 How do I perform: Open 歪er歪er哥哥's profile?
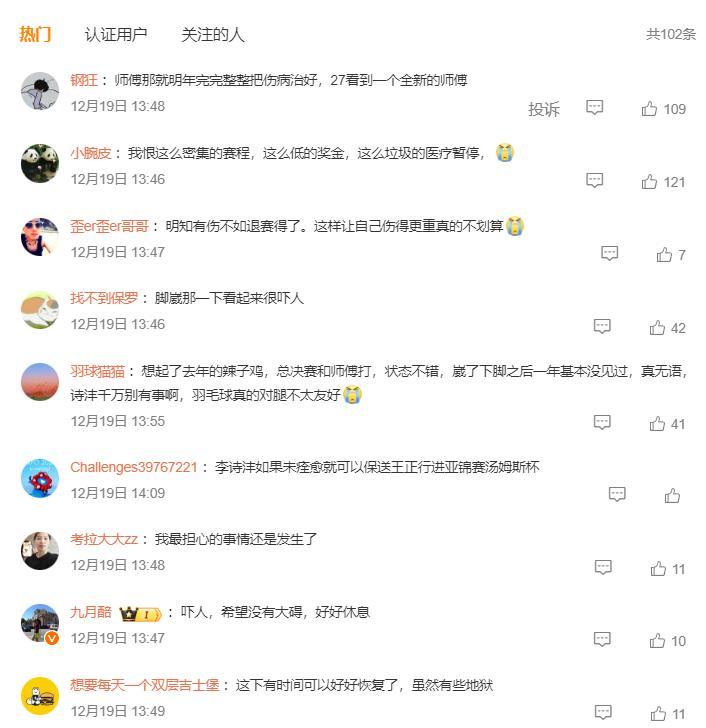109,226
